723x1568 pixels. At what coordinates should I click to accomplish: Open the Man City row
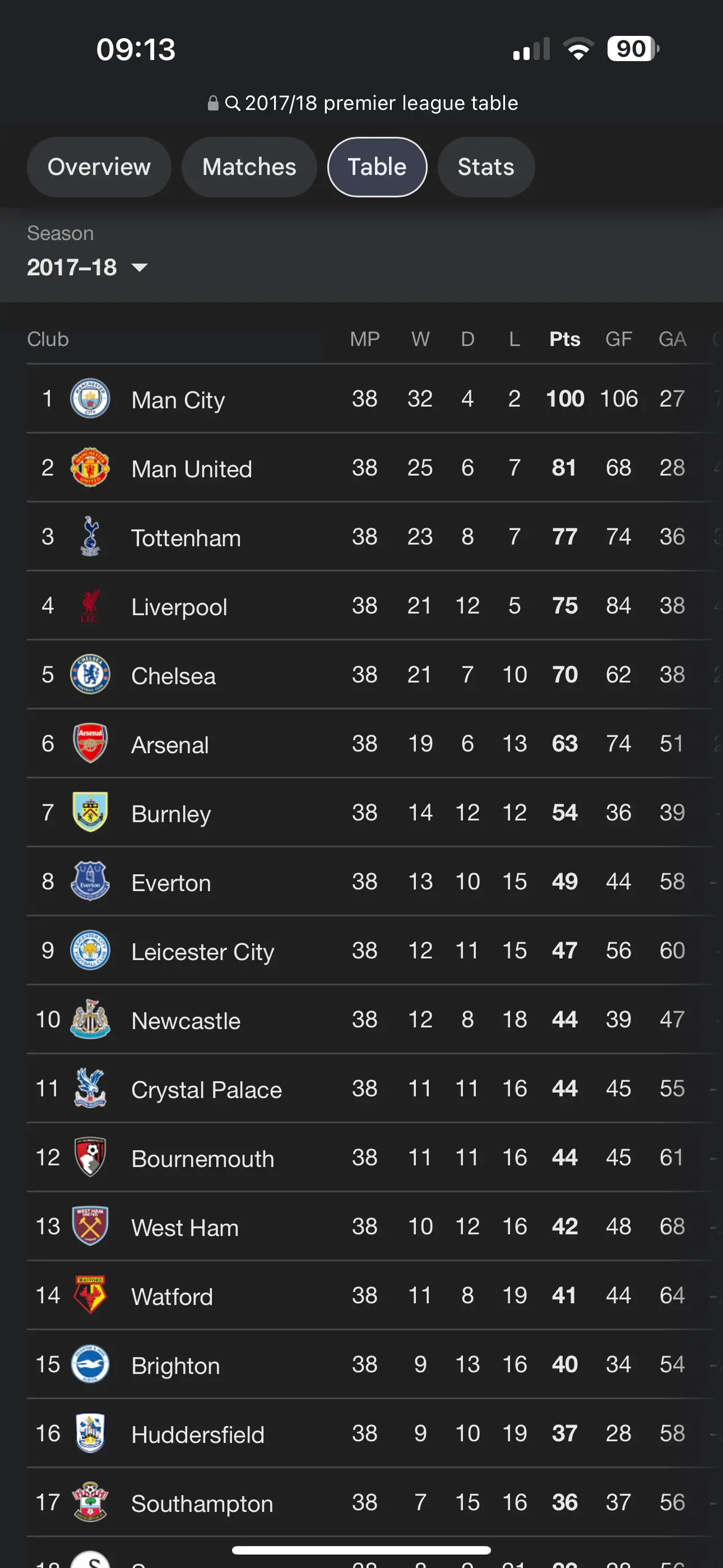(178, 400)
